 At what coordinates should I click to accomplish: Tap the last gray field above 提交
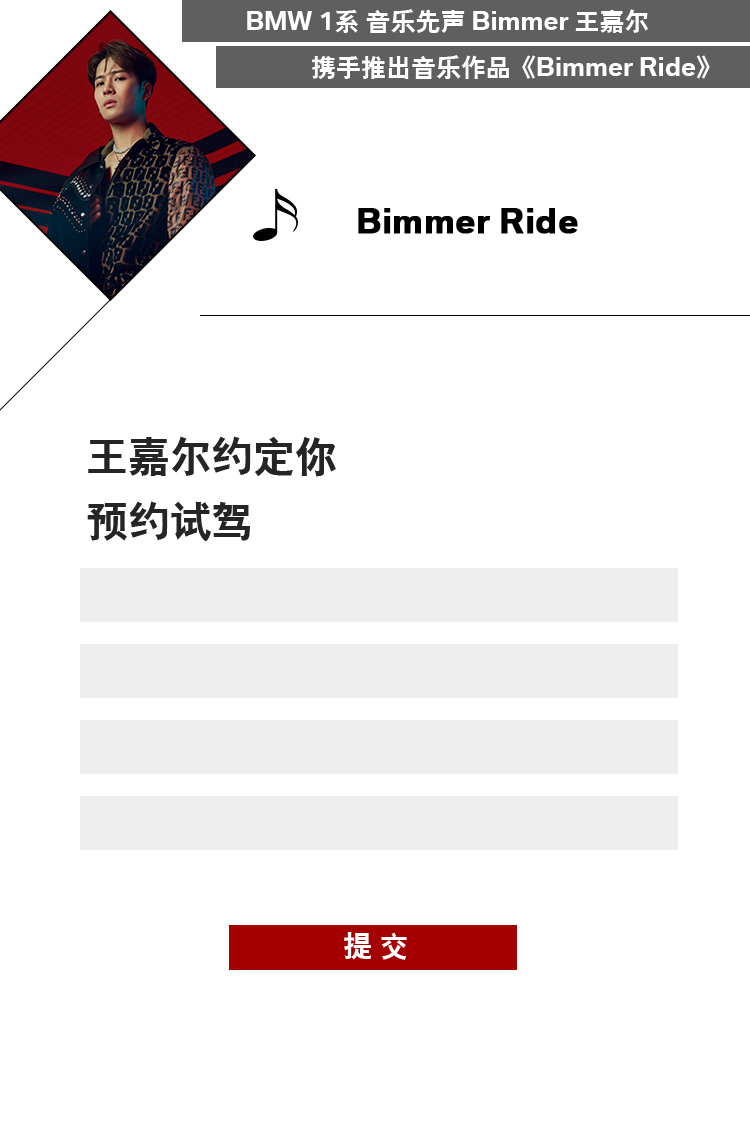click(378, 823)
